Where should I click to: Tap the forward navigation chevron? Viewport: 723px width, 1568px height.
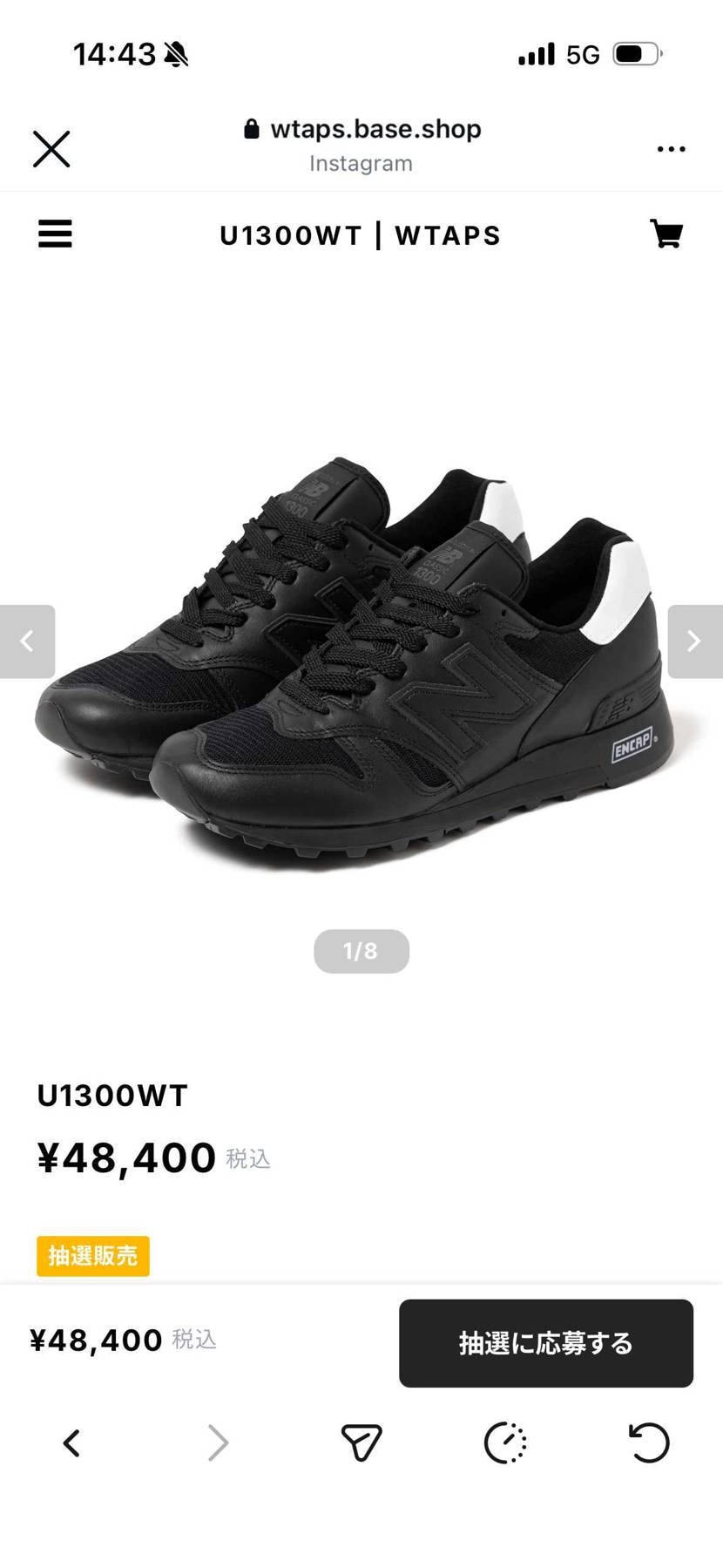(x=217, y=1442)
